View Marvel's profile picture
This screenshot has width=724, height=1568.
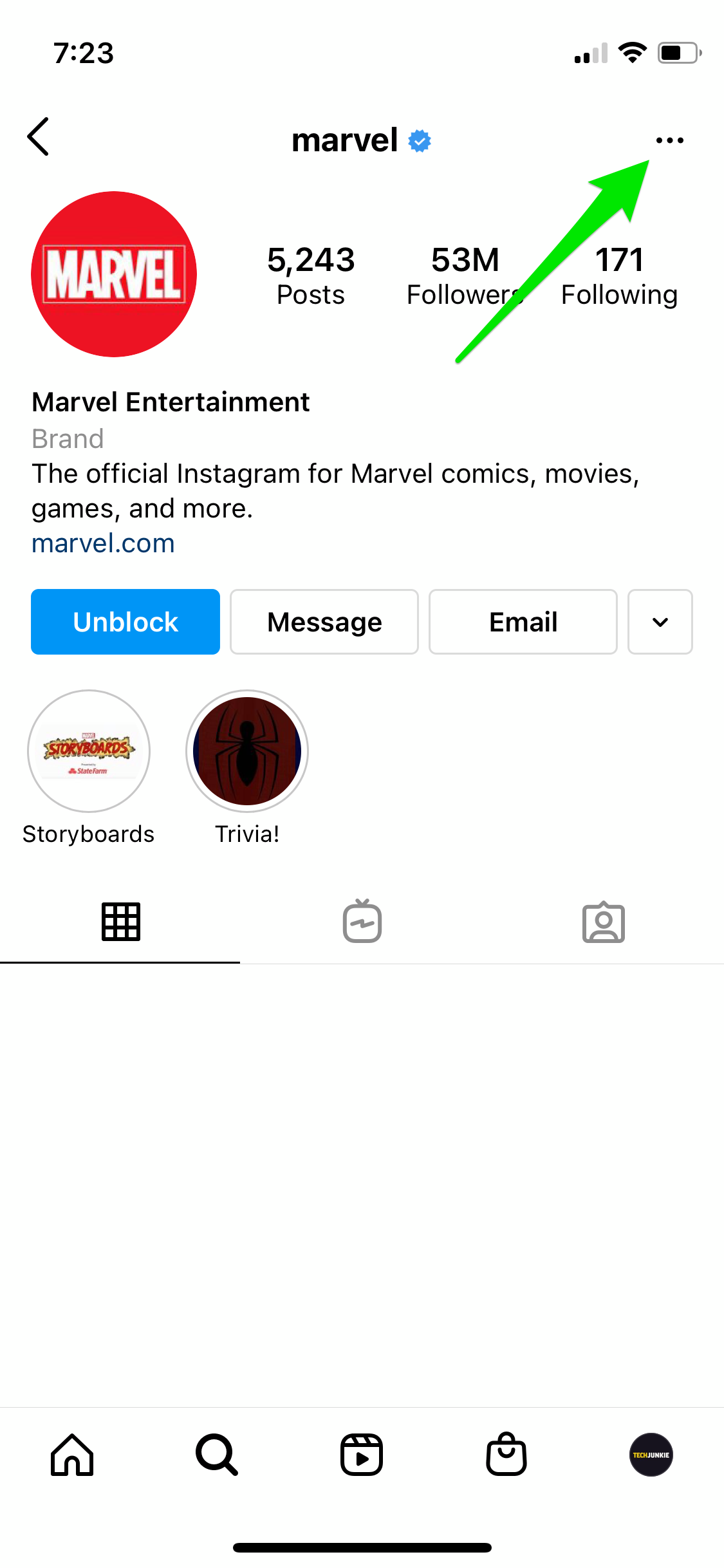[x=114, y=274]
